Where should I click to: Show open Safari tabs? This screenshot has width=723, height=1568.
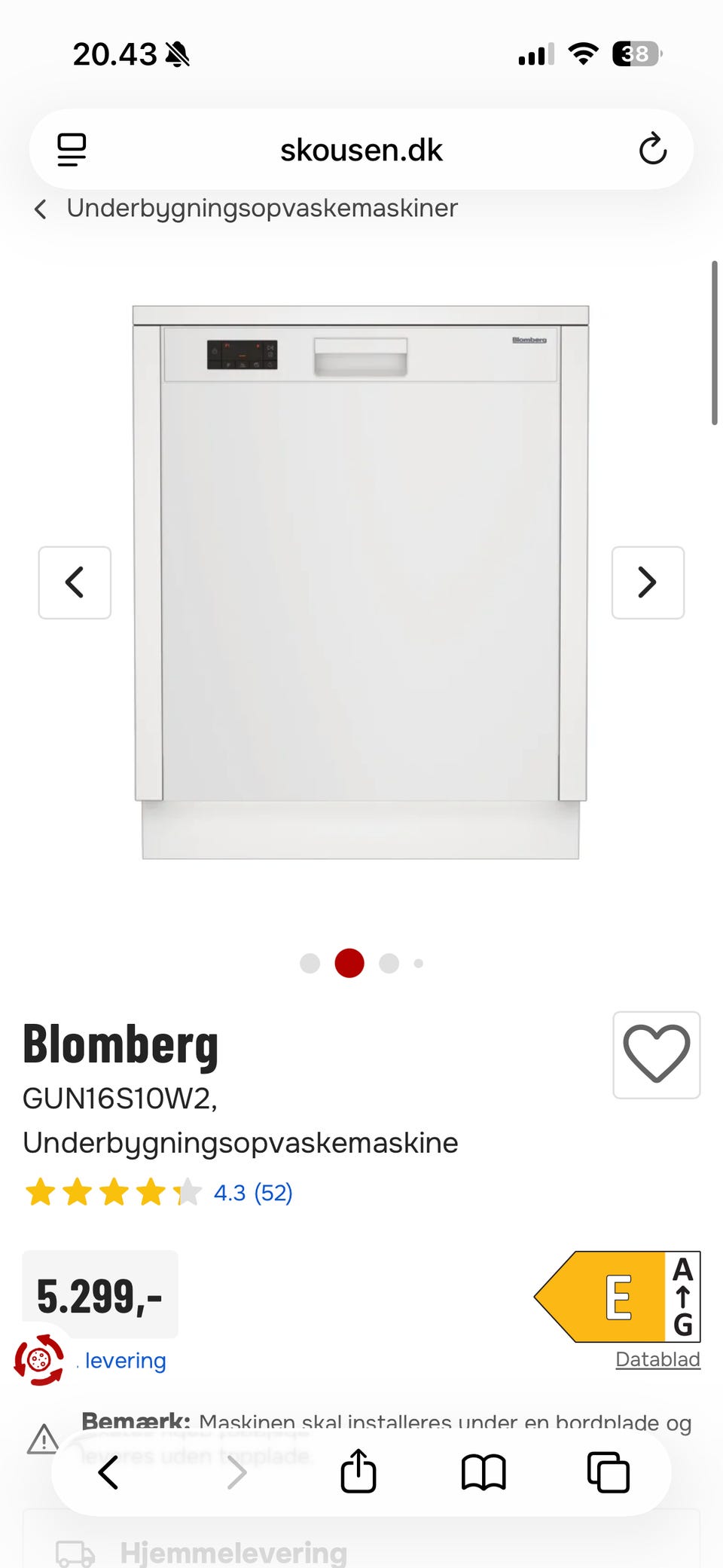(607, 1472)
